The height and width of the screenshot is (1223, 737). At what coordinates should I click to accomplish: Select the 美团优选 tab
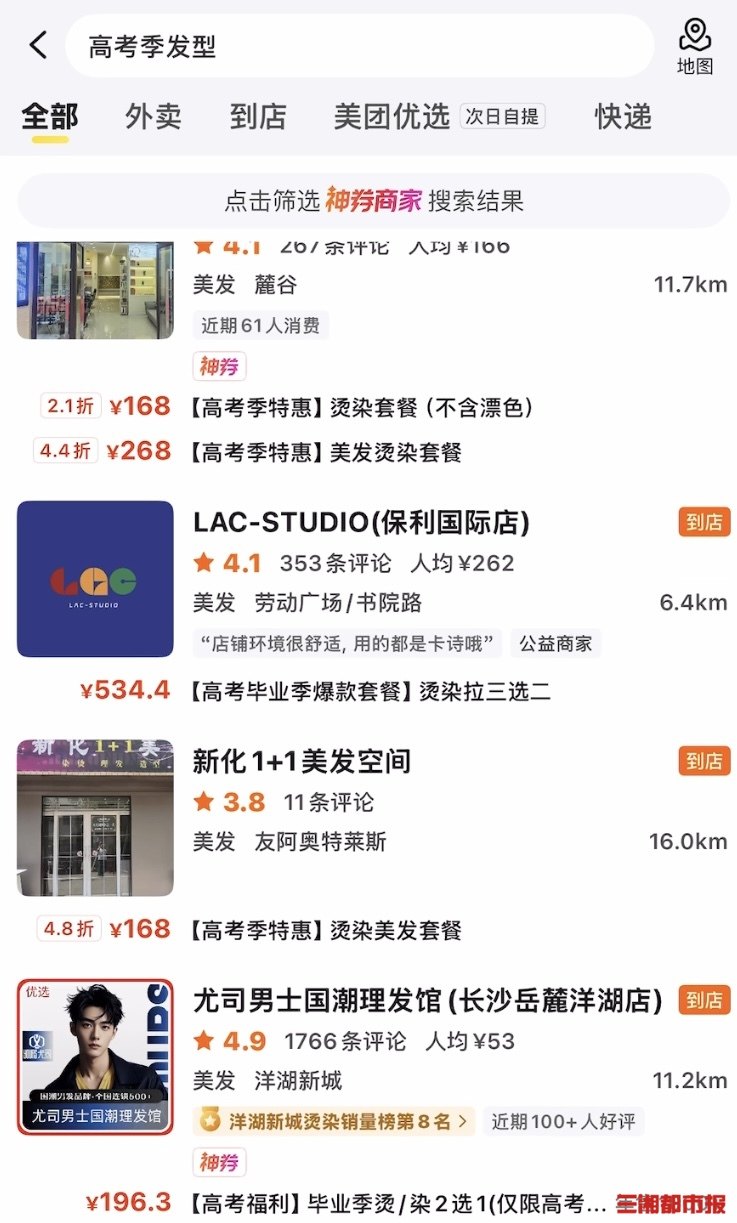391,116
